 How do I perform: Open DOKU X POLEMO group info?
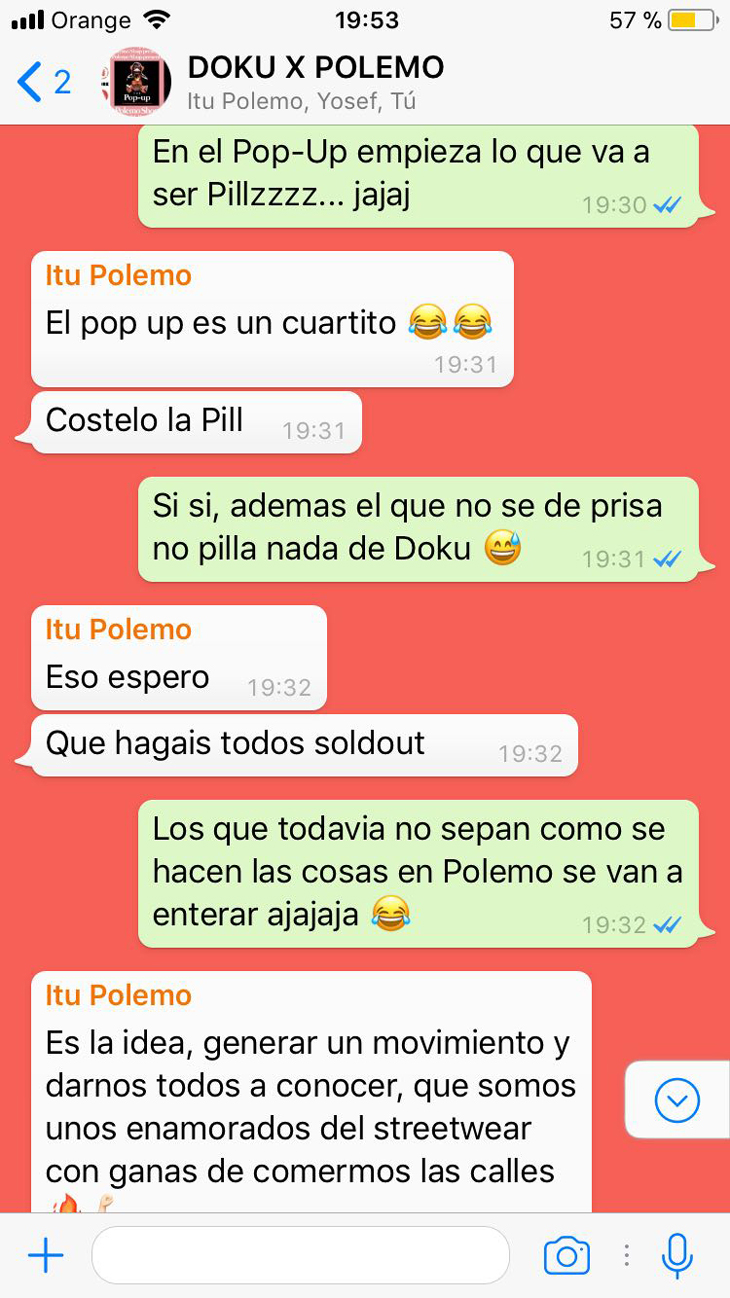pos(315,82)
